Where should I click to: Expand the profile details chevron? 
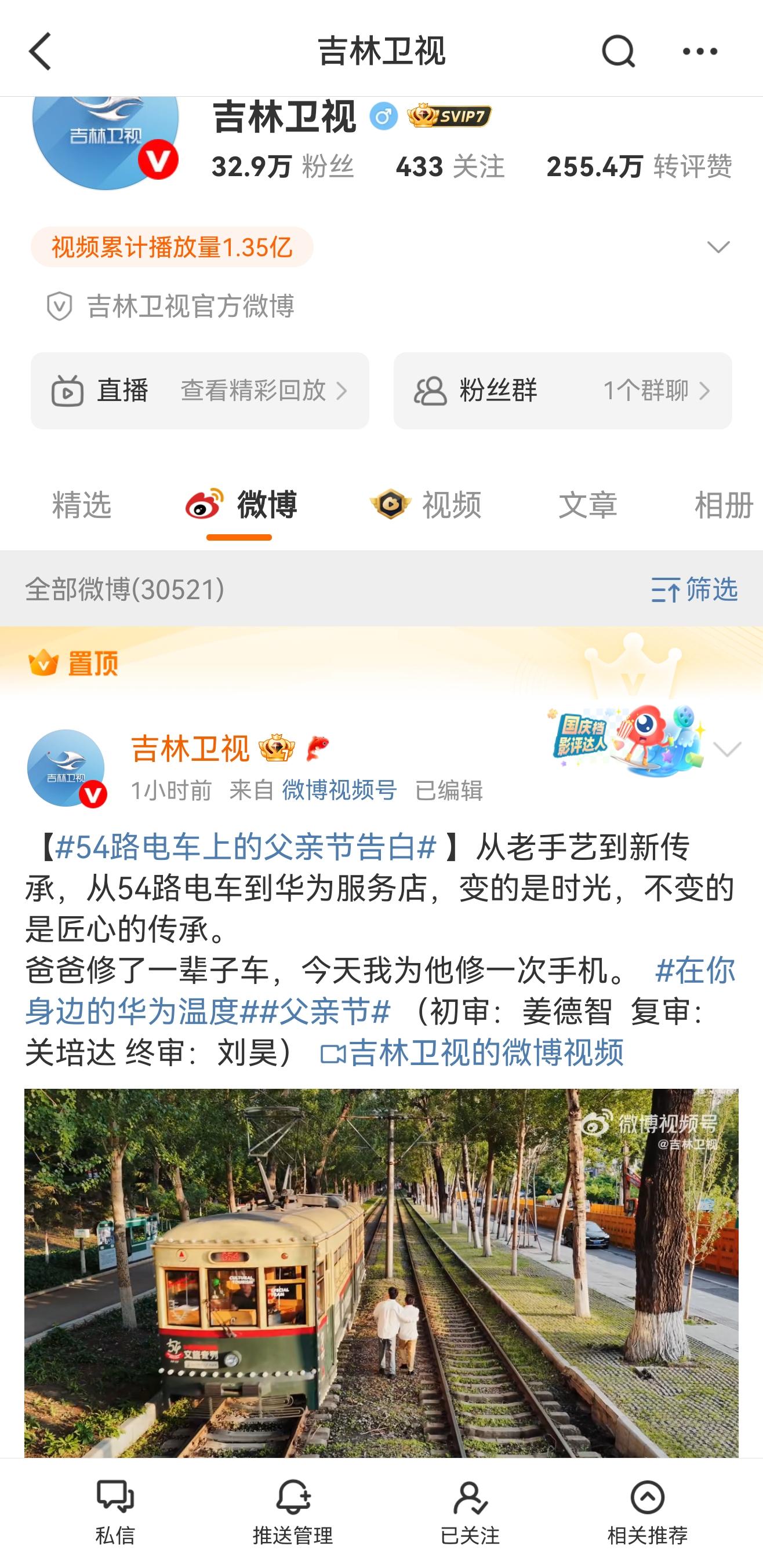[718, 247]
